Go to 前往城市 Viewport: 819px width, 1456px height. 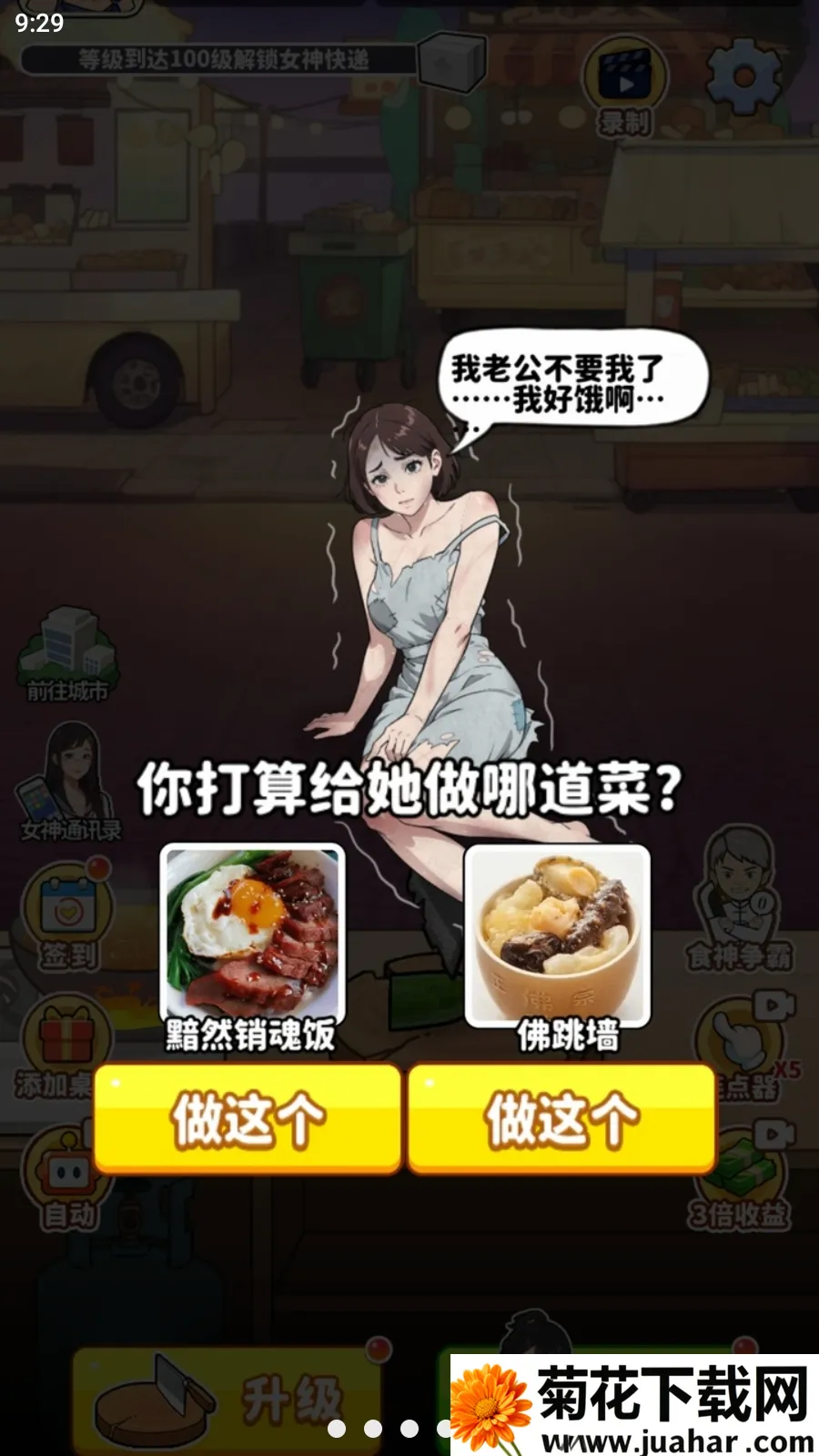point(67,655)
